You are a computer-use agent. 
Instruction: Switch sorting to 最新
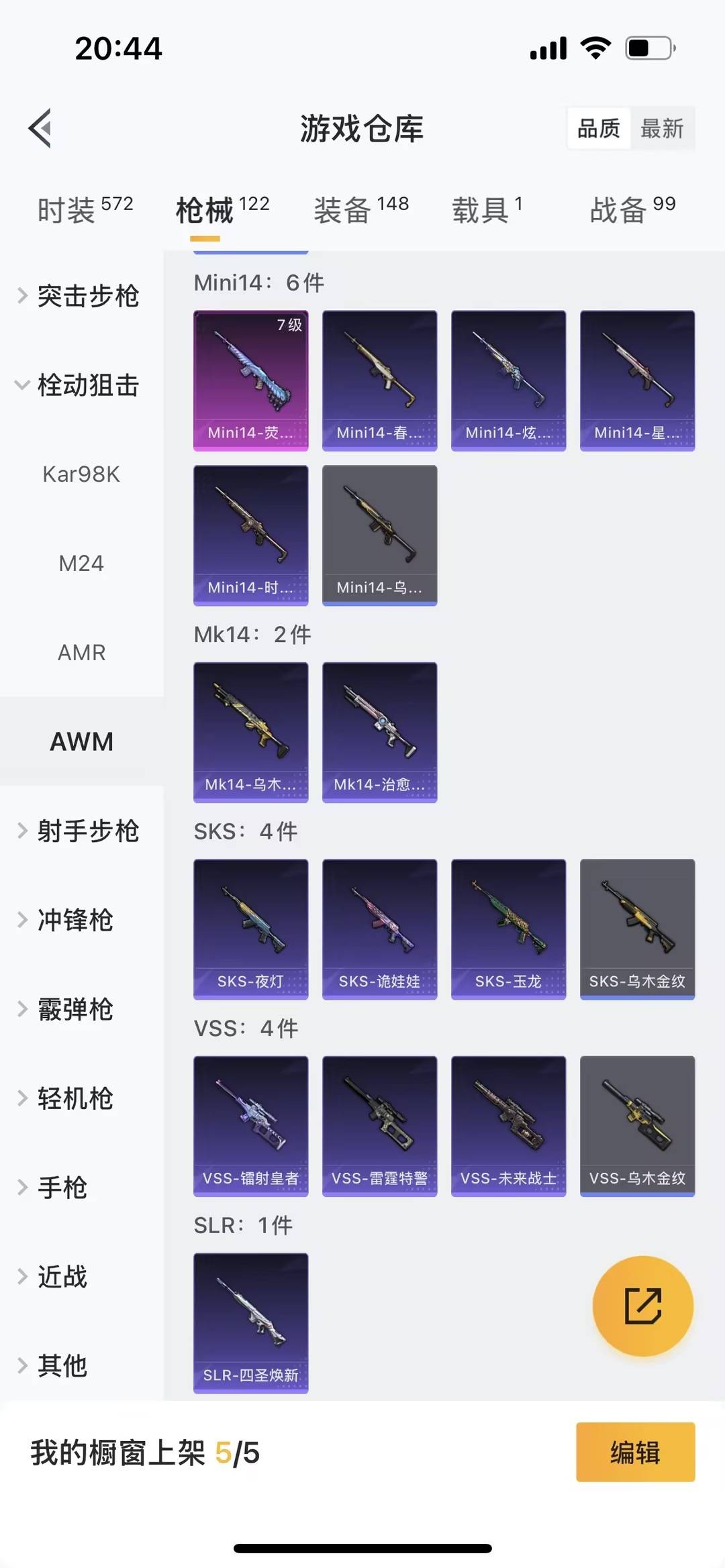point(662,129)
